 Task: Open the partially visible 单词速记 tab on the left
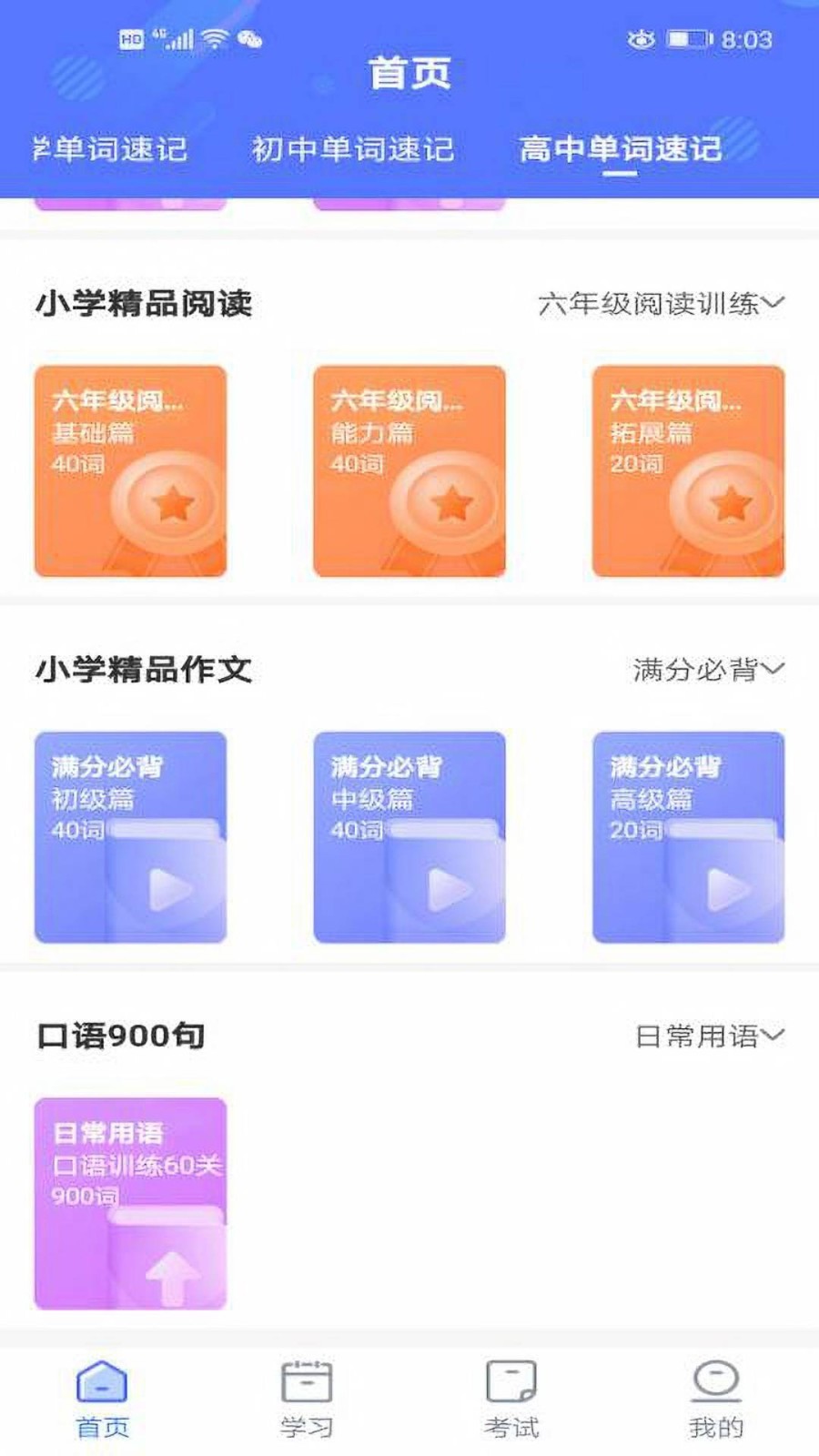[x=111, y=149]
